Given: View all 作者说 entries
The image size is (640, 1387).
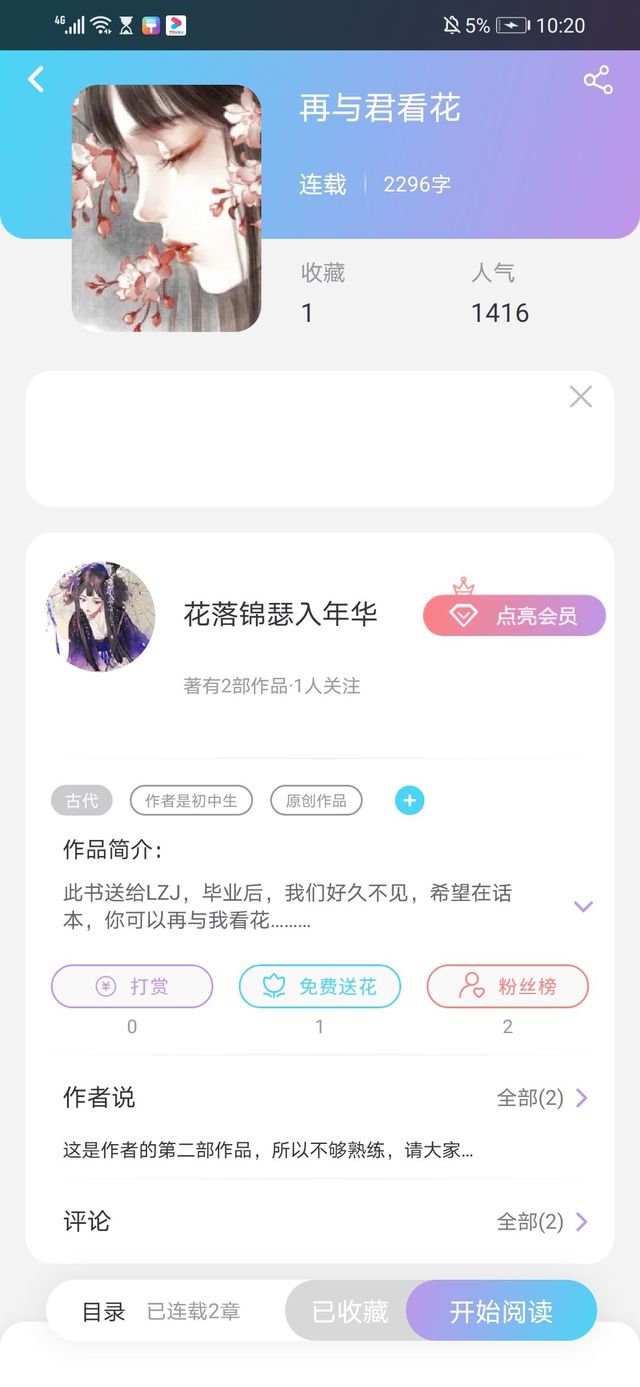Looking at the screenshot, I should [542, 1098].
